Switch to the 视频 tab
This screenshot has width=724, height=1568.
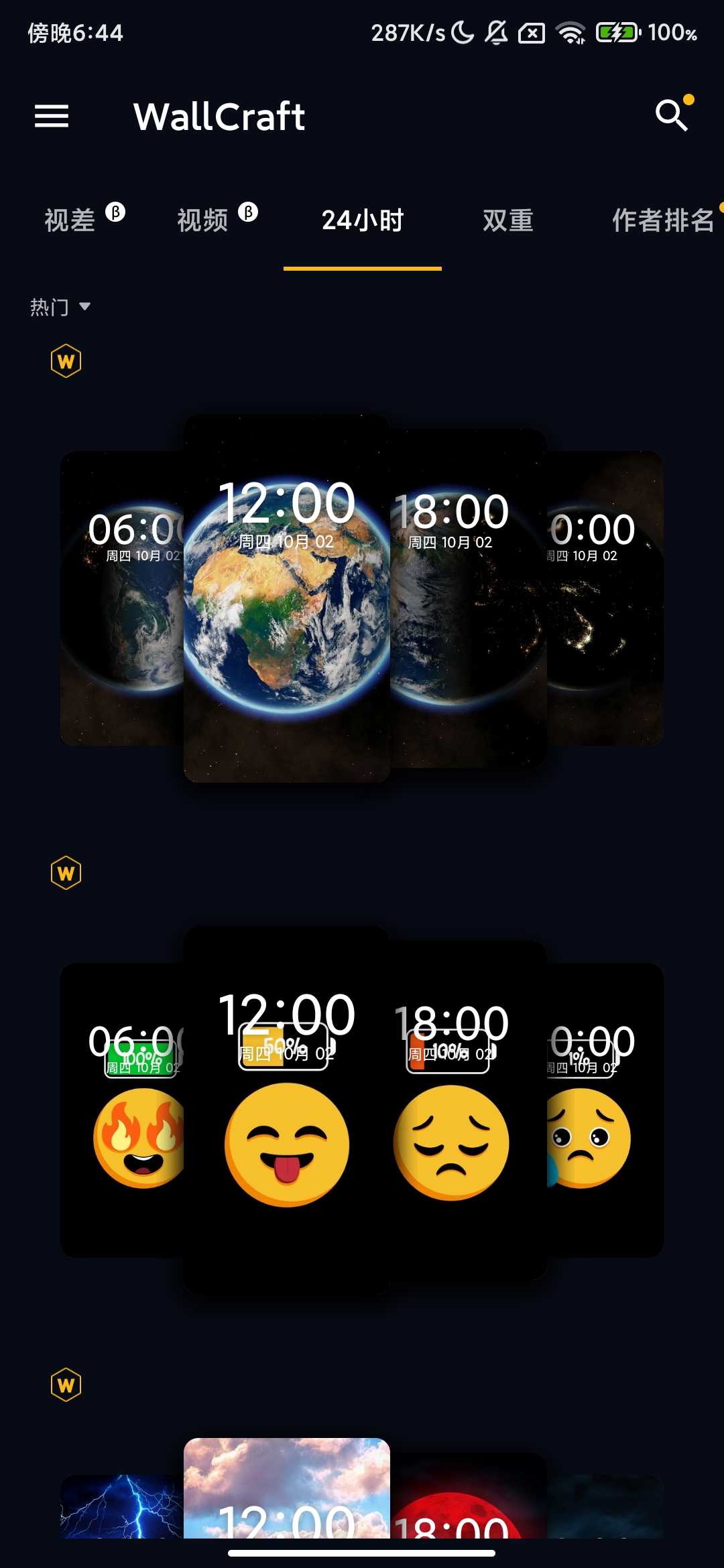202,220
